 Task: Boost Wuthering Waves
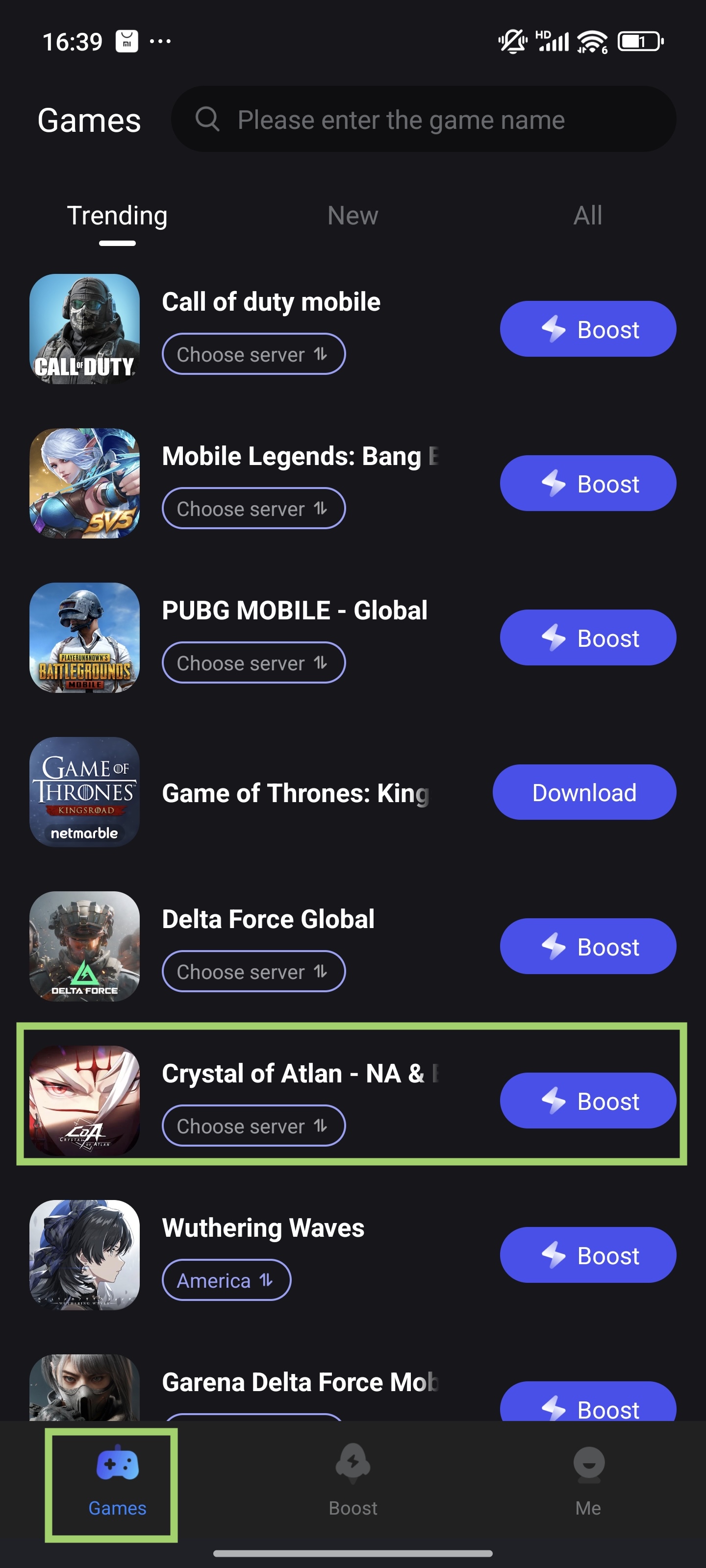point(587,1254)
